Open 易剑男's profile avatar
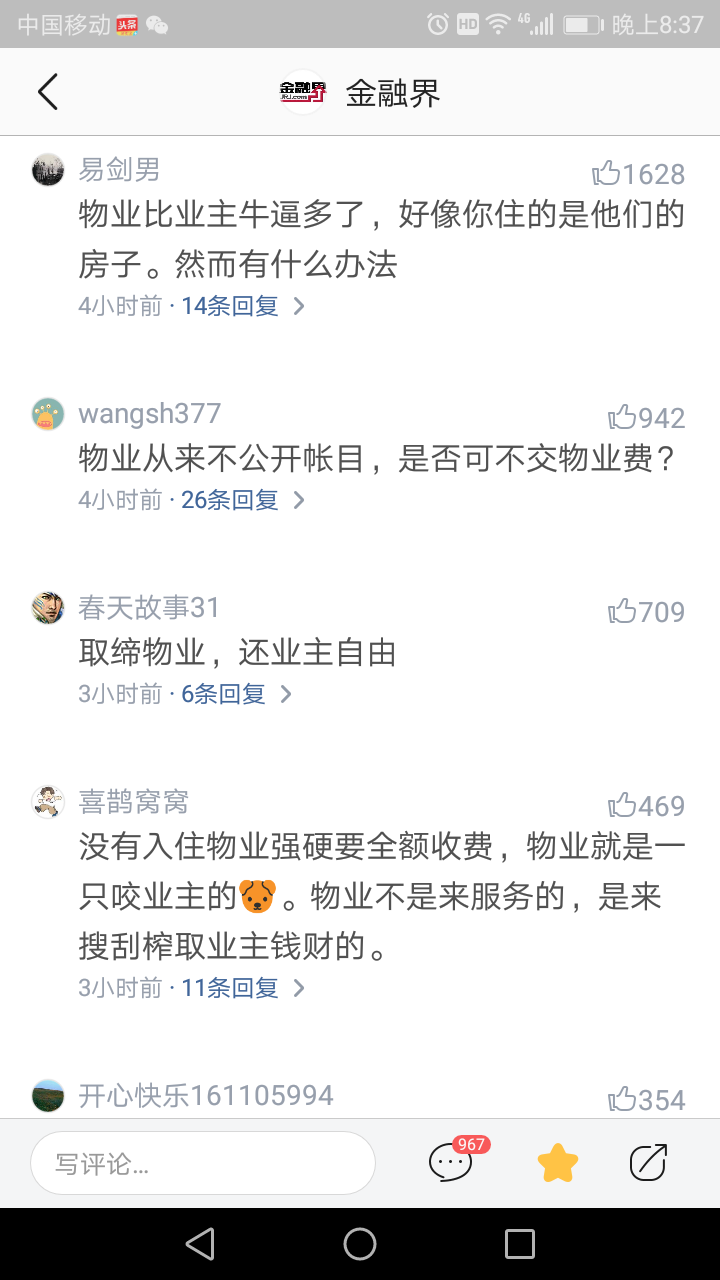 (x=48, y=170)
